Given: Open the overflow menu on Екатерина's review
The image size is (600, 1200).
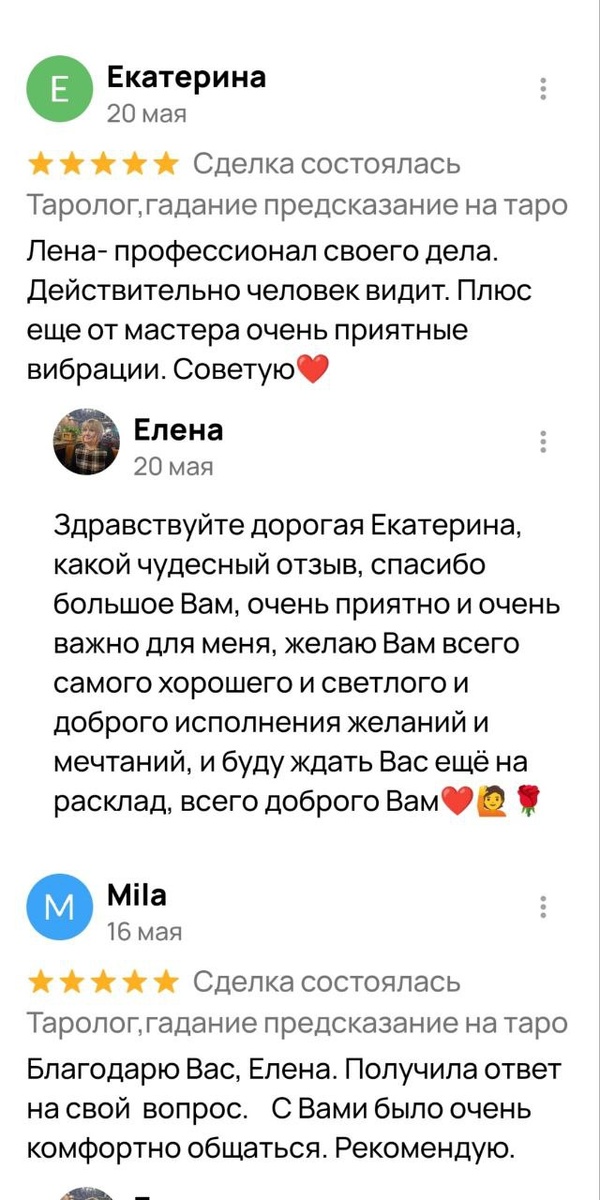Looking at the screenshot, I should [x=543, y=88].
